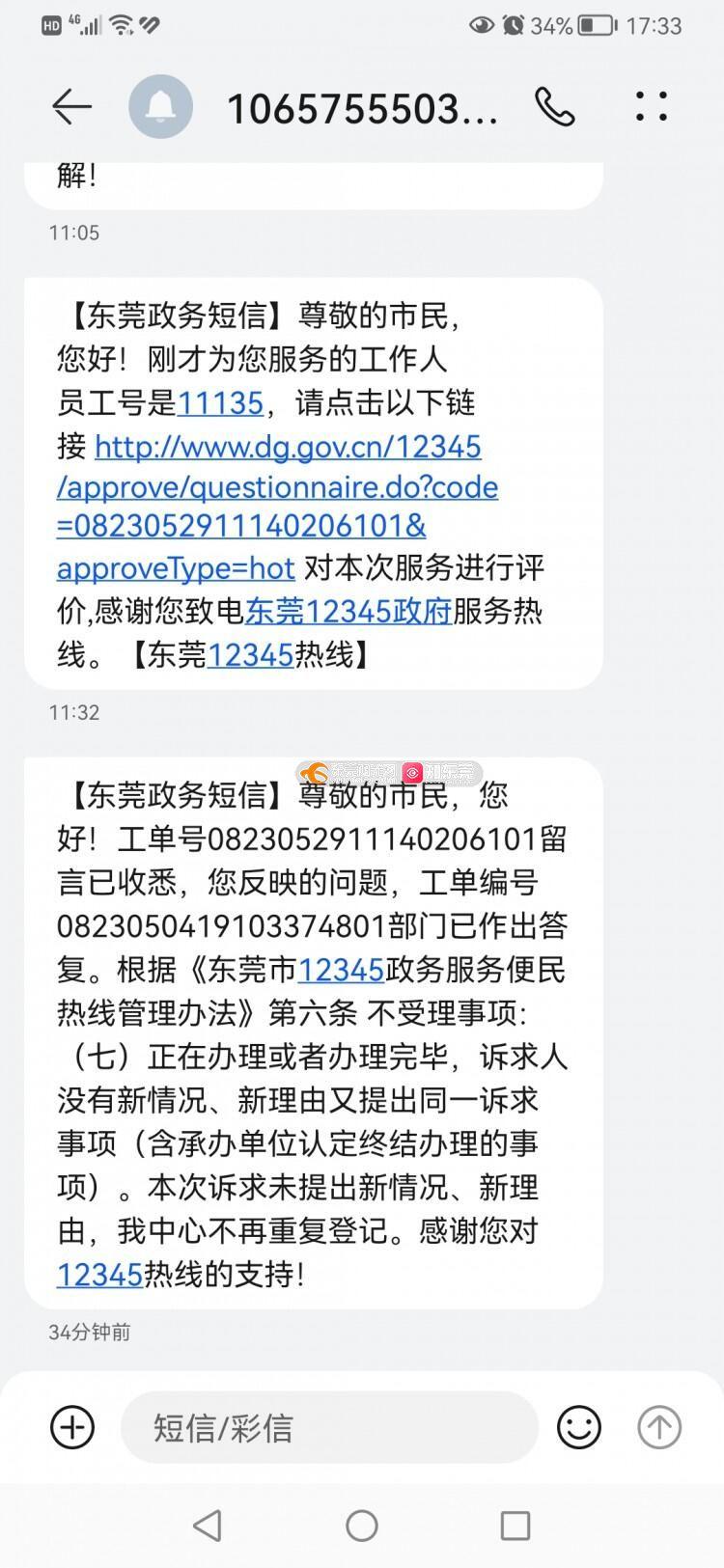Viewport: 724px width, 1568px height.
Task: Tap the system home button
Action: coord(362,1526)
